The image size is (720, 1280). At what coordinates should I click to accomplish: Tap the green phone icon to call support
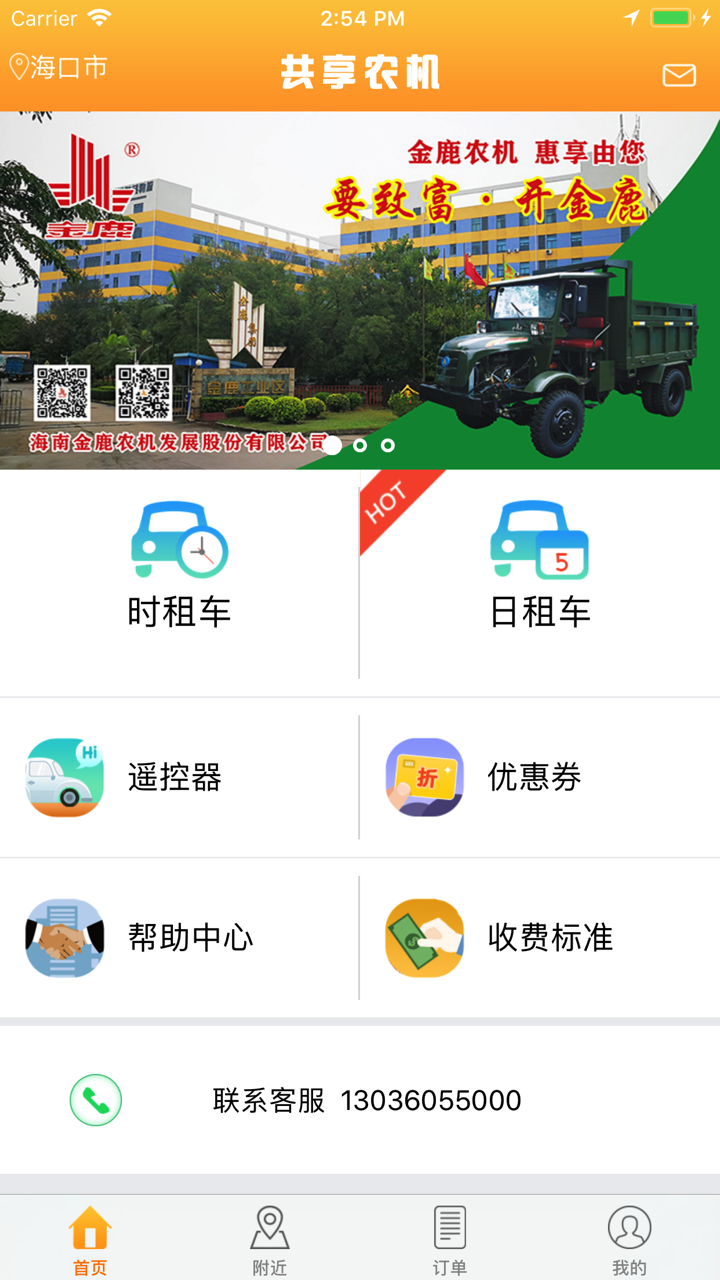tap(96, 1100)
